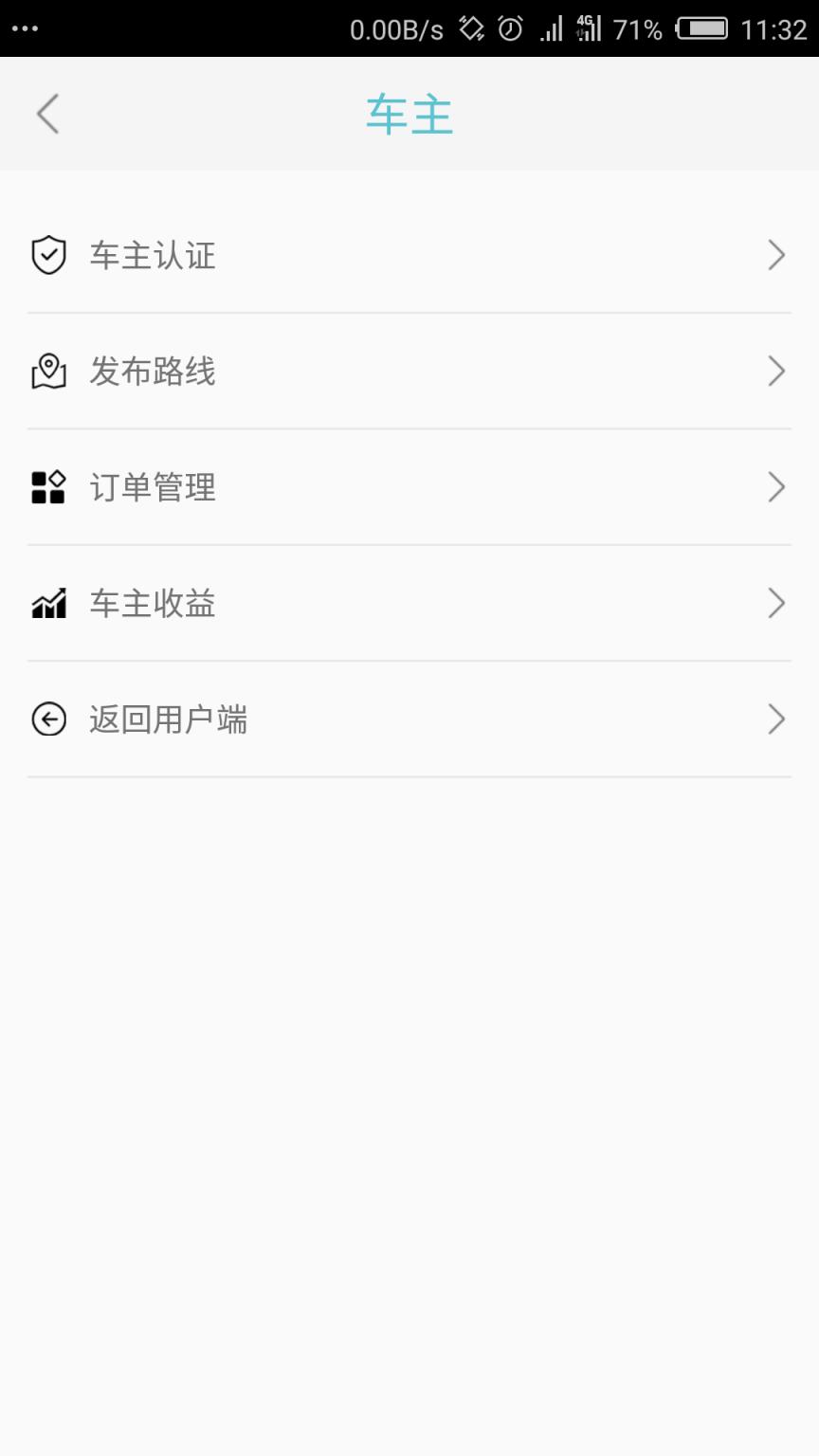Tap the circled left-arrow icon beside 返回用户端
The image size is (819, 1456).
[49, 719]
